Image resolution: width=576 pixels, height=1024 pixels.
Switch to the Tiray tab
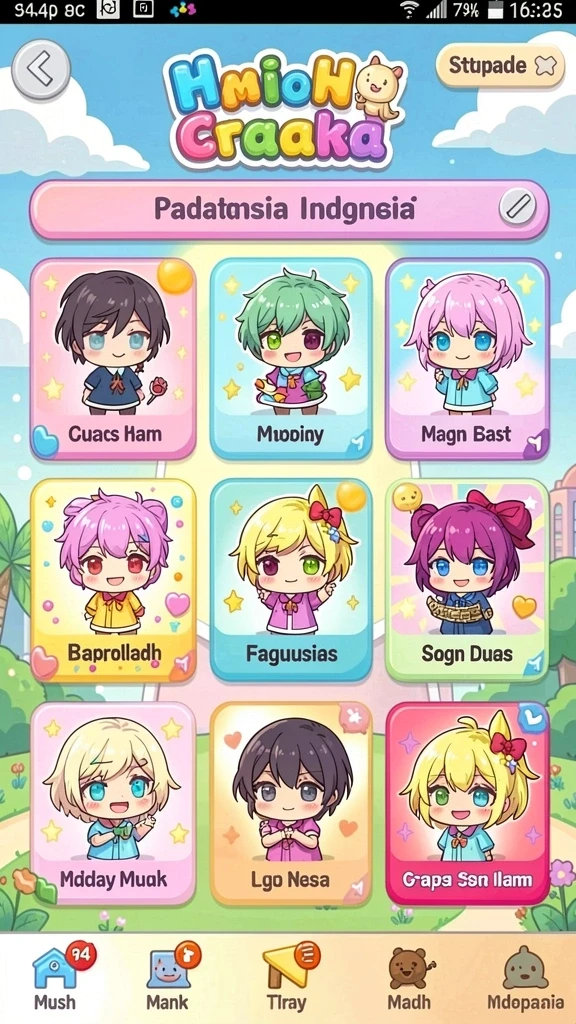click(x=287, y=977)
